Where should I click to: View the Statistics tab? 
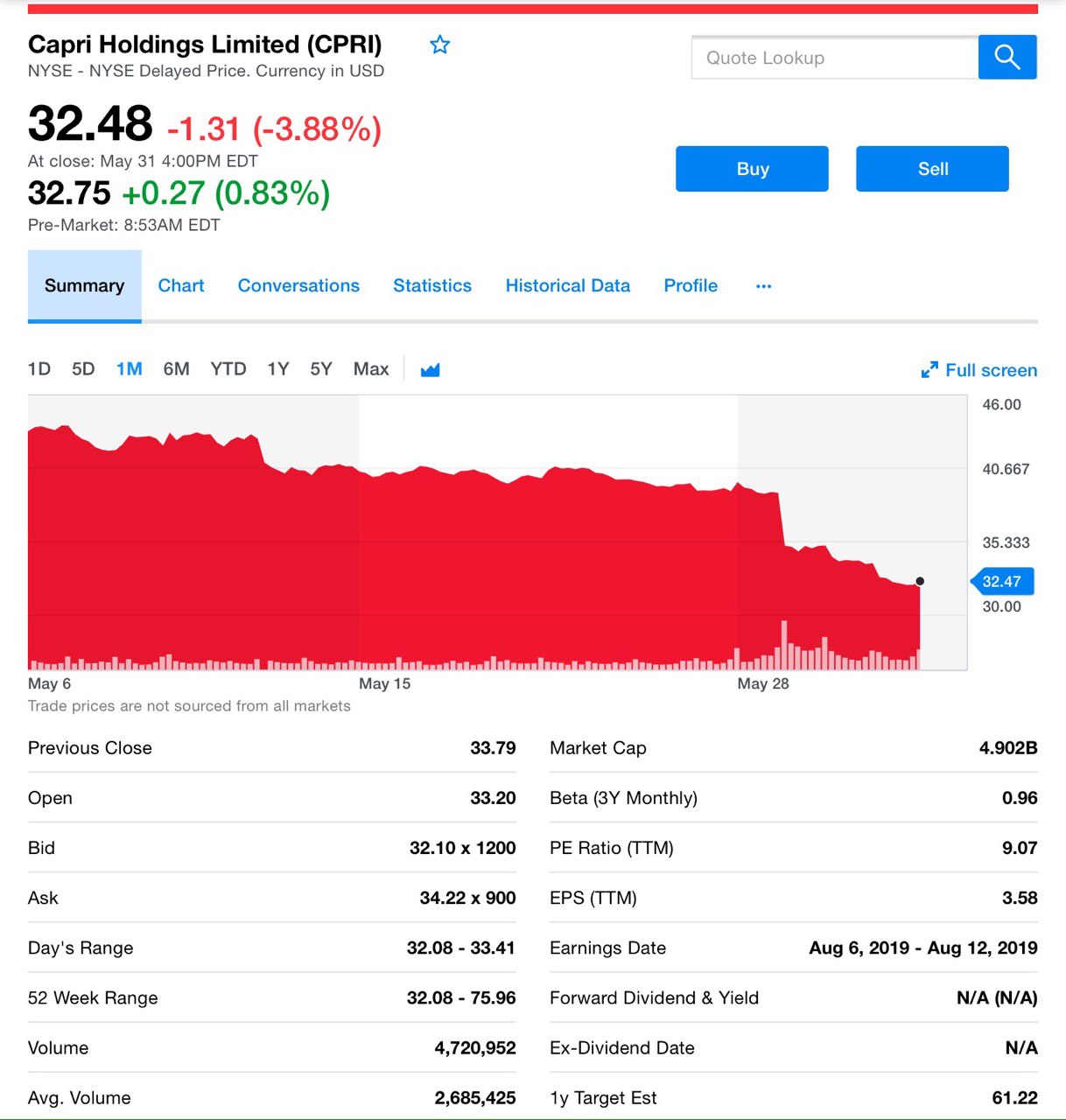point(432,286)
